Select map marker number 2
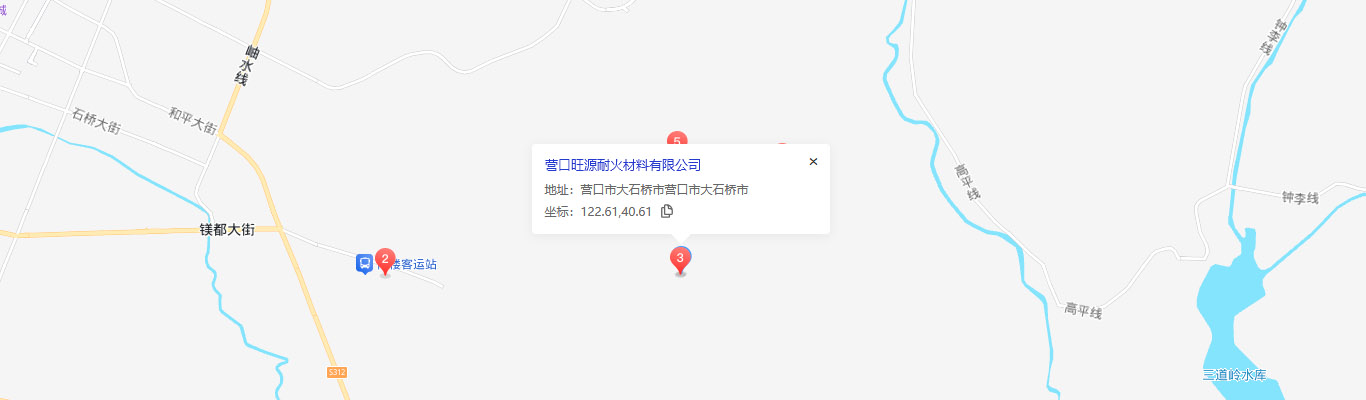This screenshot has width=1366, height=400. point(386,261)
